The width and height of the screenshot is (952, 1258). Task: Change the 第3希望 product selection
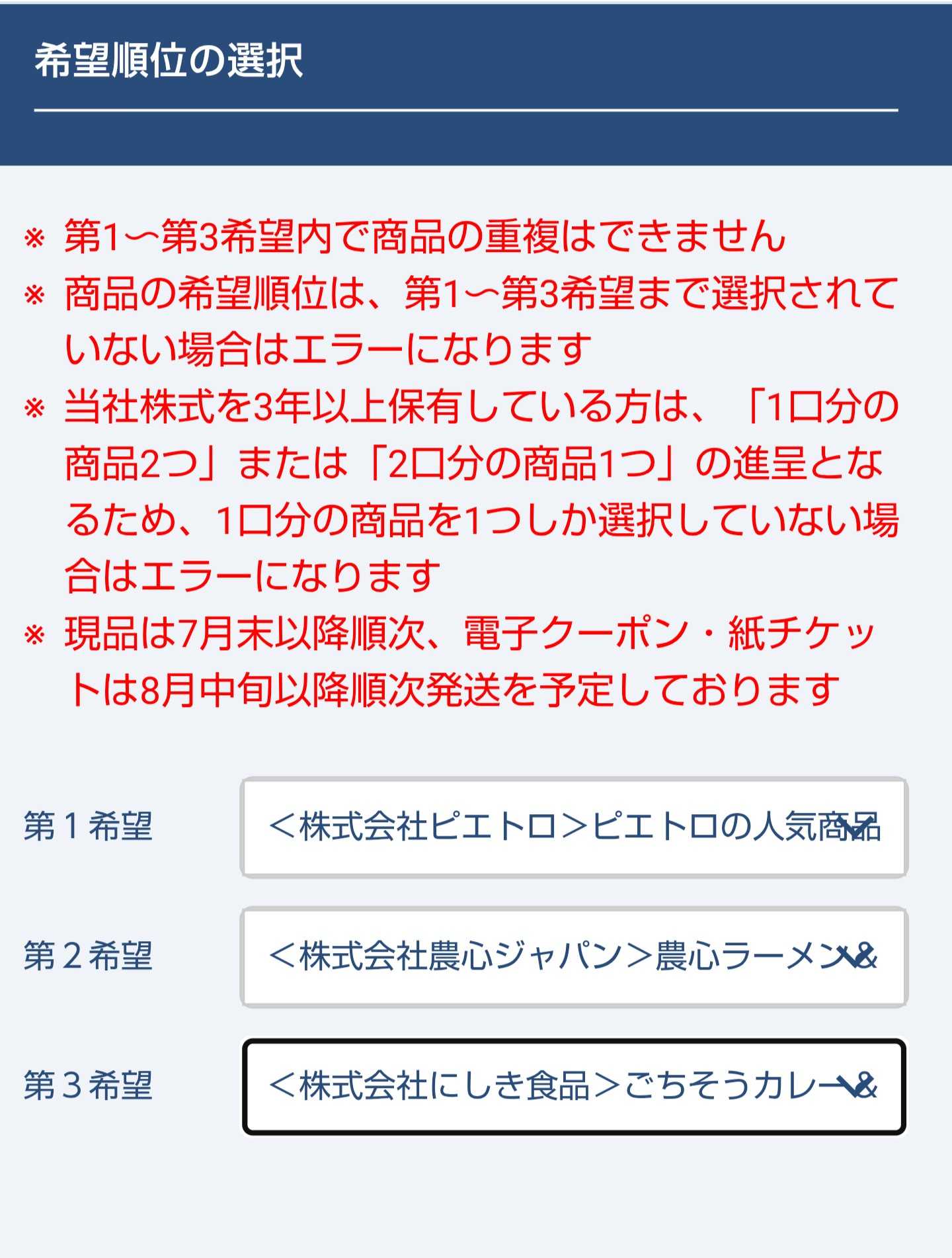click(574, 1087)
